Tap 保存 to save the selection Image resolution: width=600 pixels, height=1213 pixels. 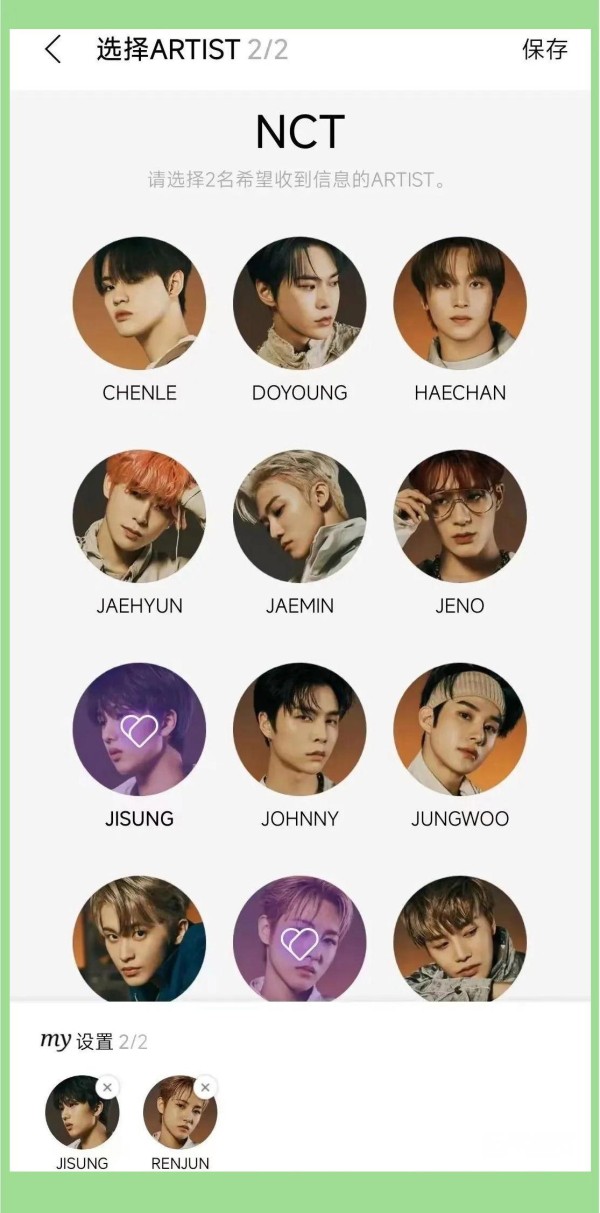point(545,49)
